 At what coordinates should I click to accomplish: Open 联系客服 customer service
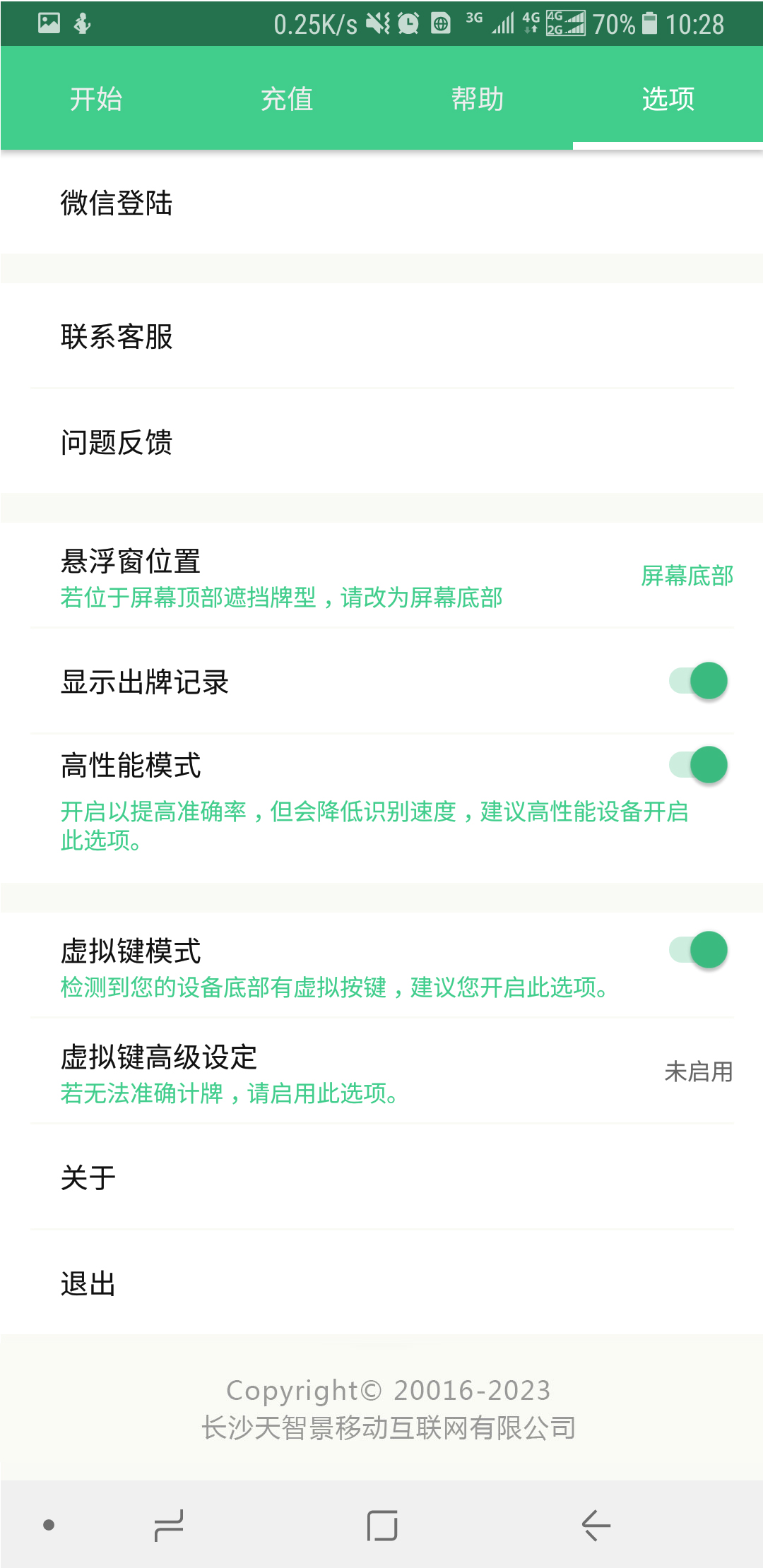115,337
